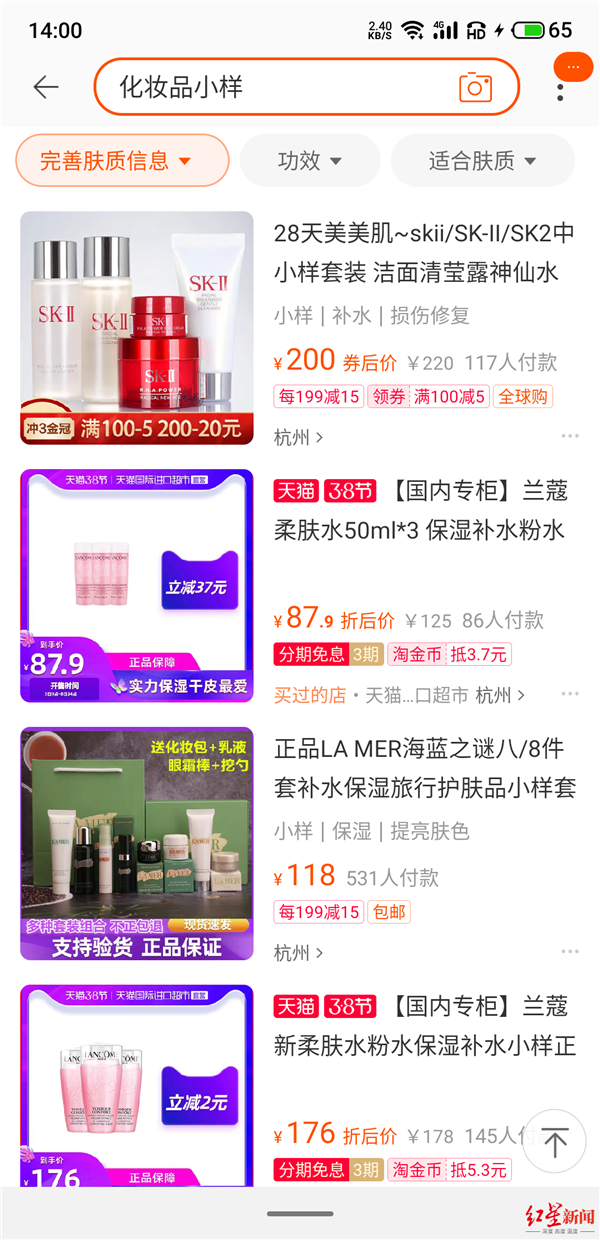Open the 功效 filter dropdown
The height and width of the screenshot is (1240, 600).
click(x=309, y=160)
